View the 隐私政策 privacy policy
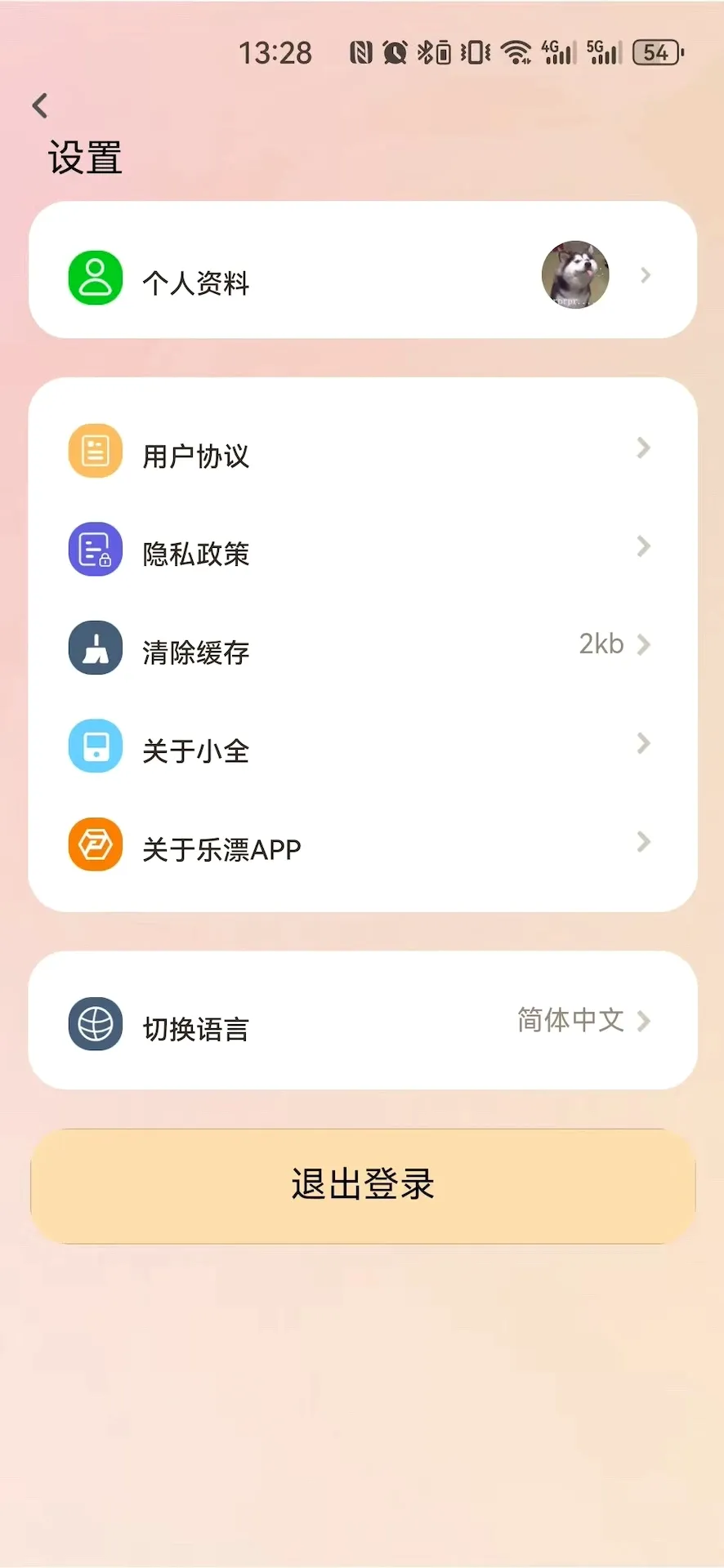Screen dimensions: 724x1568 point(362,550)
